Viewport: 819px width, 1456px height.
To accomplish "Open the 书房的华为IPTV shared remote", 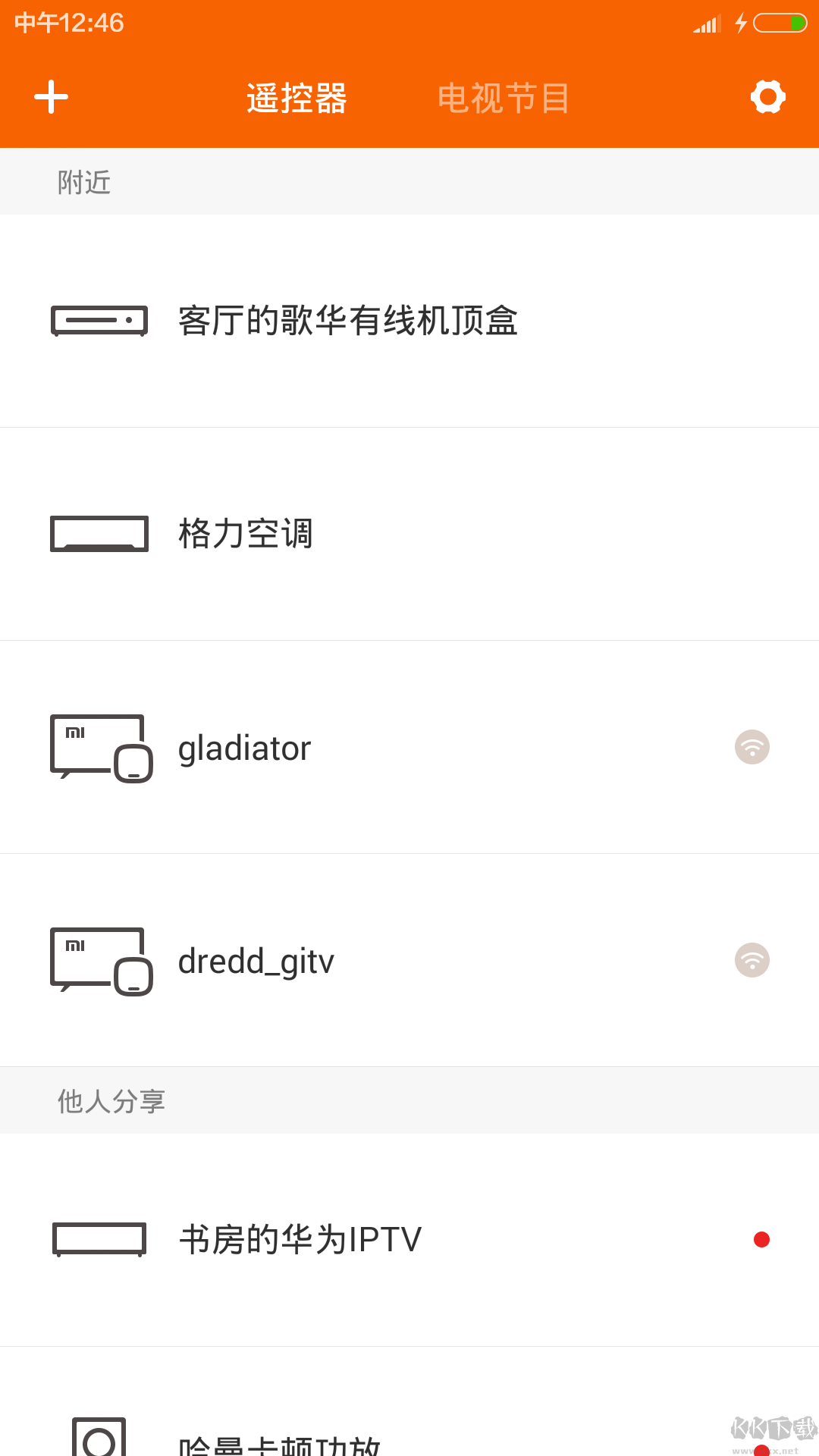I will pos(301,1239).
